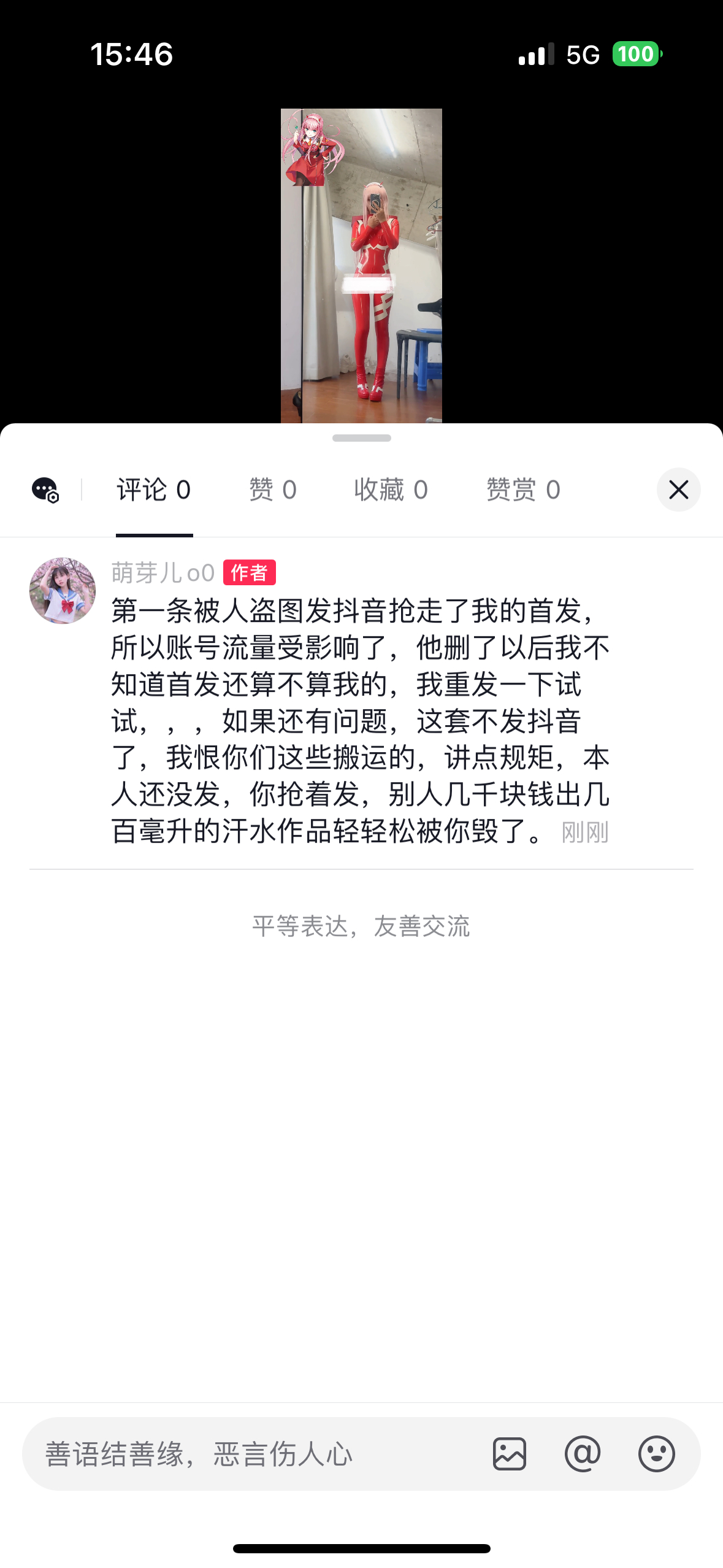Switch to the 收藏 tab
This screenshot has height=1568, width=723.
tap(391, 490)
